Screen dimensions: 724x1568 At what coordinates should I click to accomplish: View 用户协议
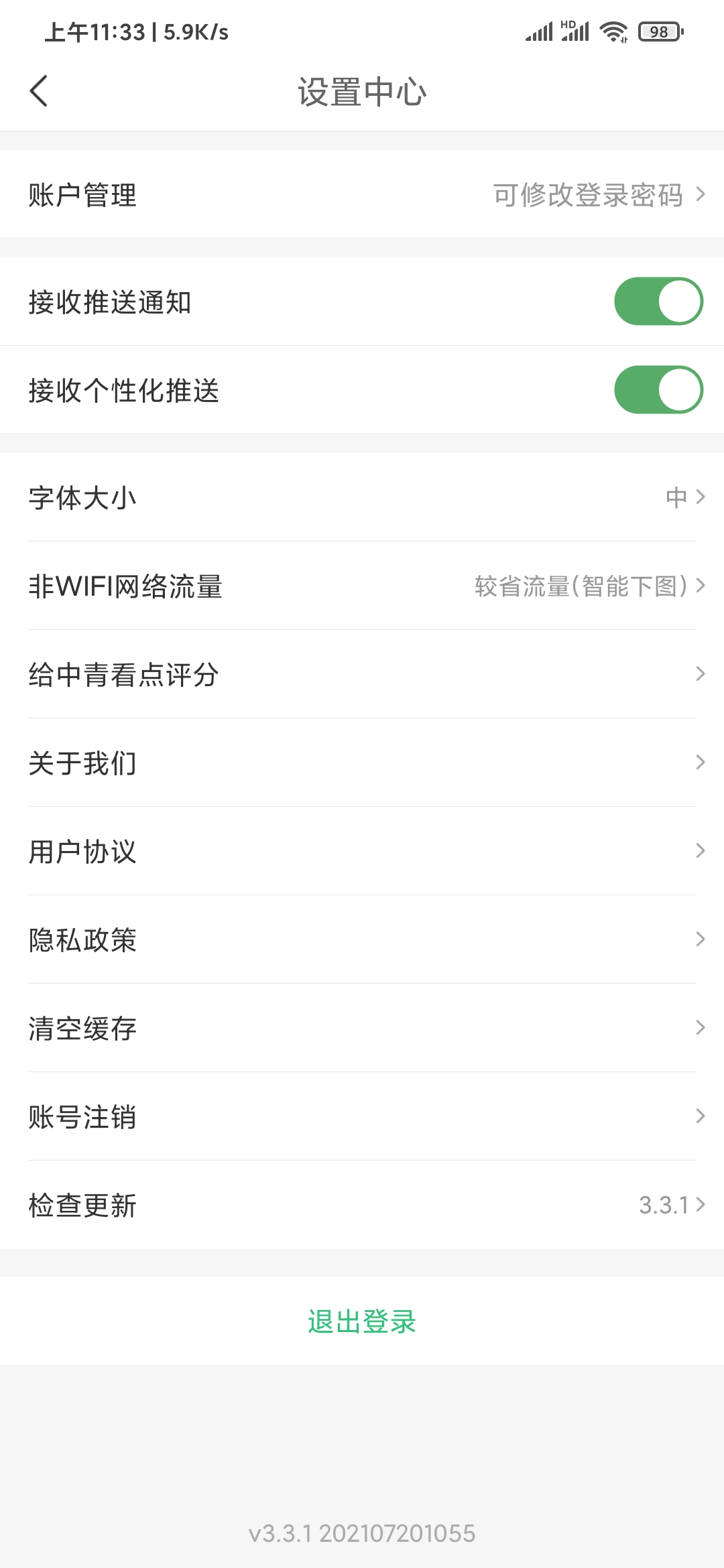[x=362, y=851]
